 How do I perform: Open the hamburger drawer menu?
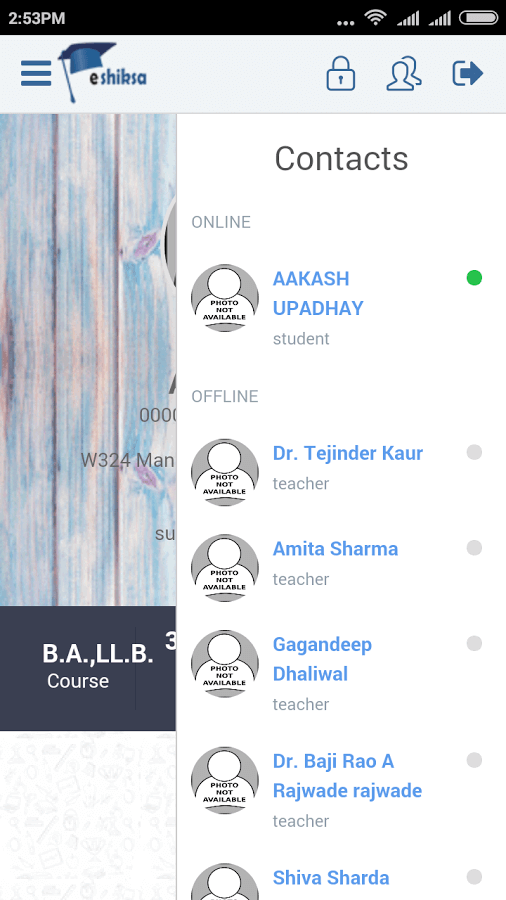pos(36,73)
